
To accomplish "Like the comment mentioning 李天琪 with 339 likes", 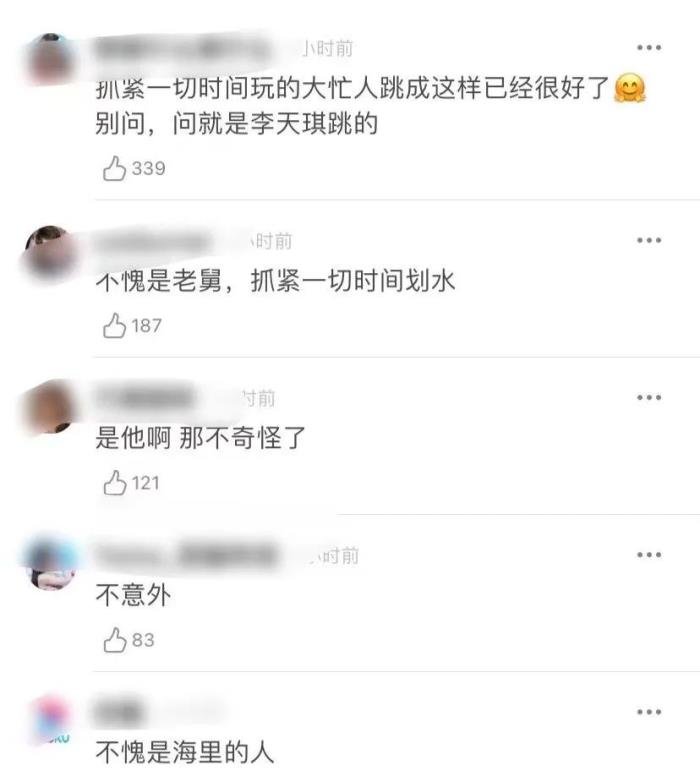I will 116,168.
